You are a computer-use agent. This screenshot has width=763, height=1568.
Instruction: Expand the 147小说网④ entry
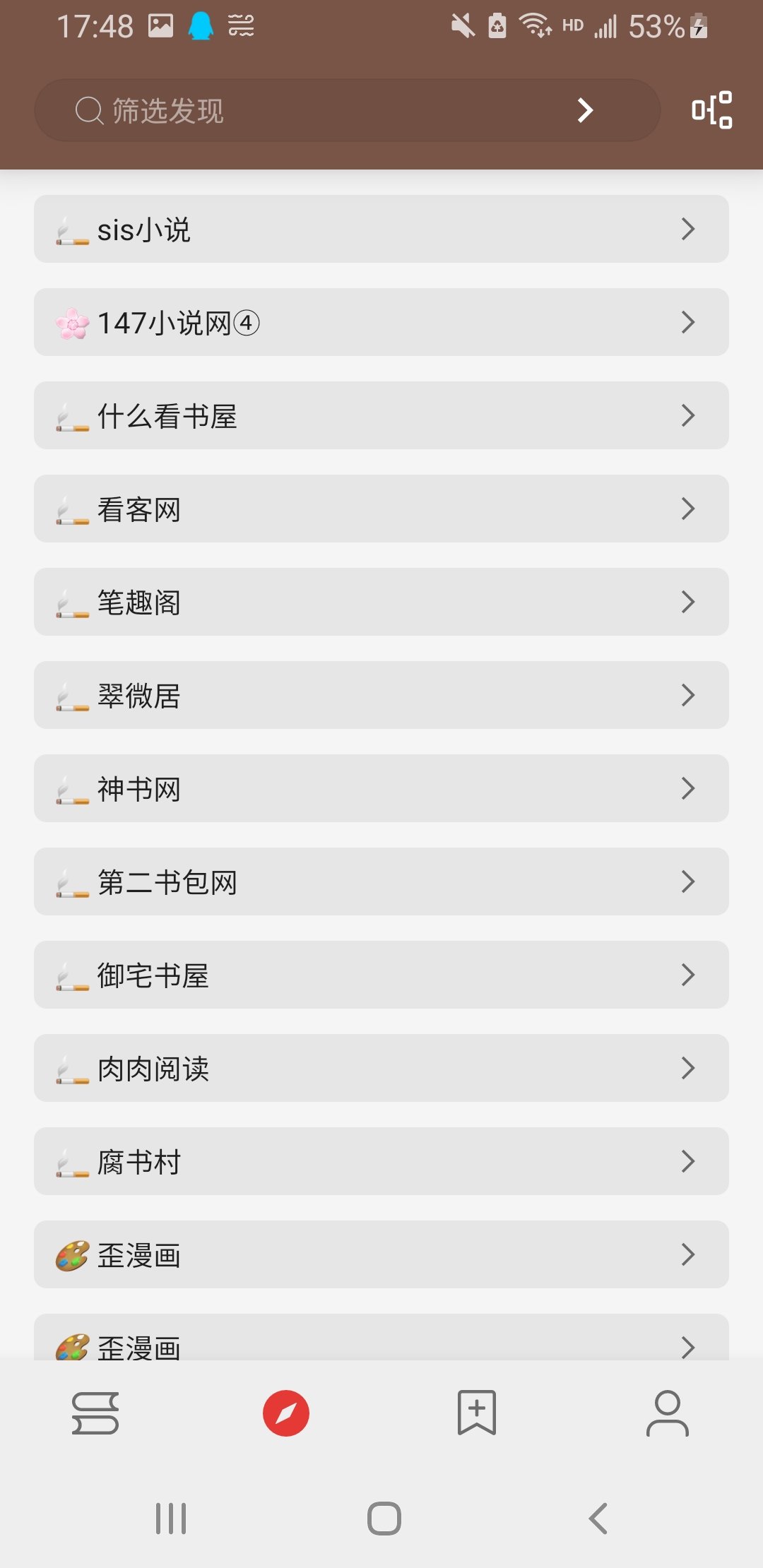tap(381, 322)
